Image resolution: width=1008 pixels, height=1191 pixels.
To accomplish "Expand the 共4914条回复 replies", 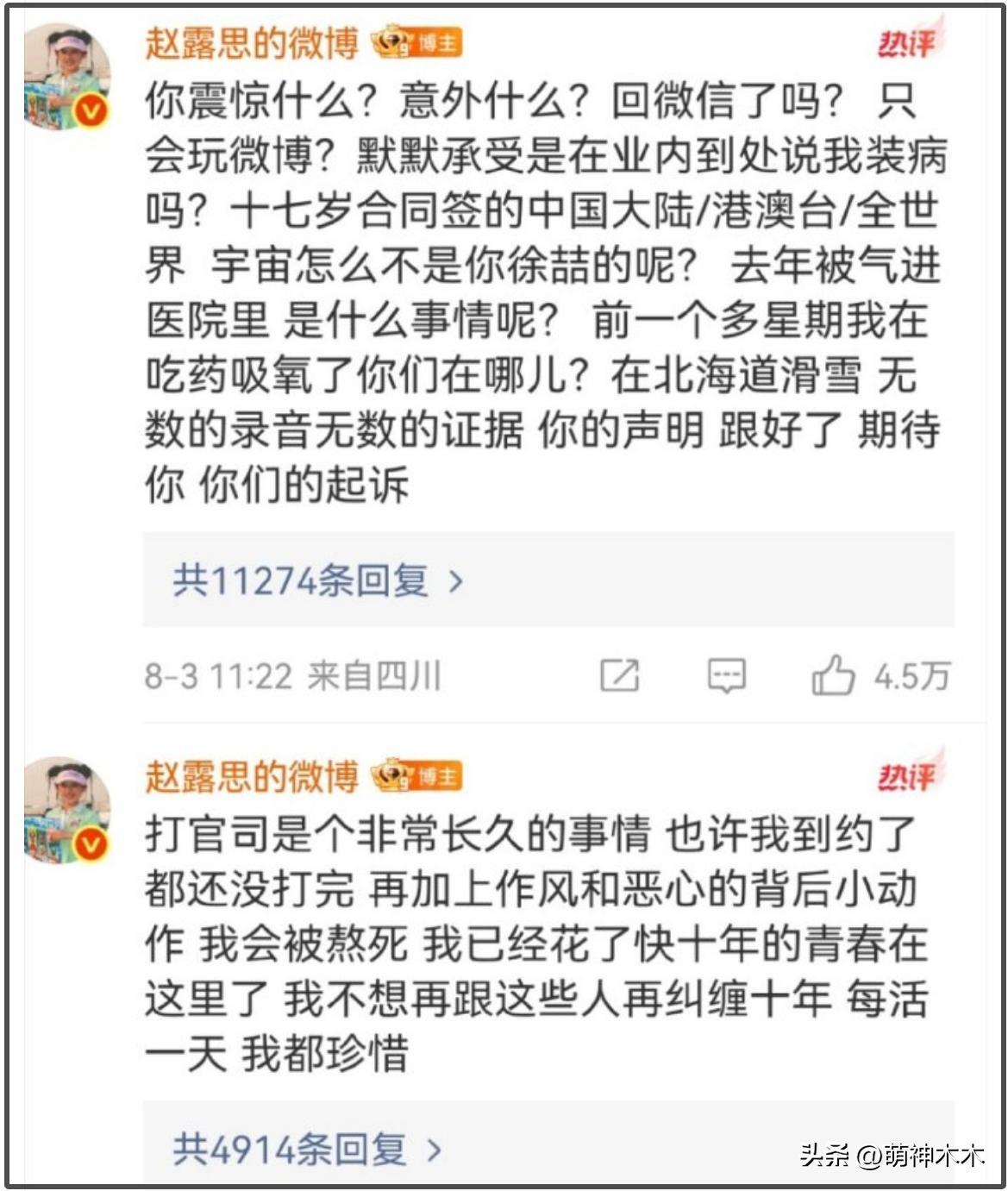I will point(307,1149).
